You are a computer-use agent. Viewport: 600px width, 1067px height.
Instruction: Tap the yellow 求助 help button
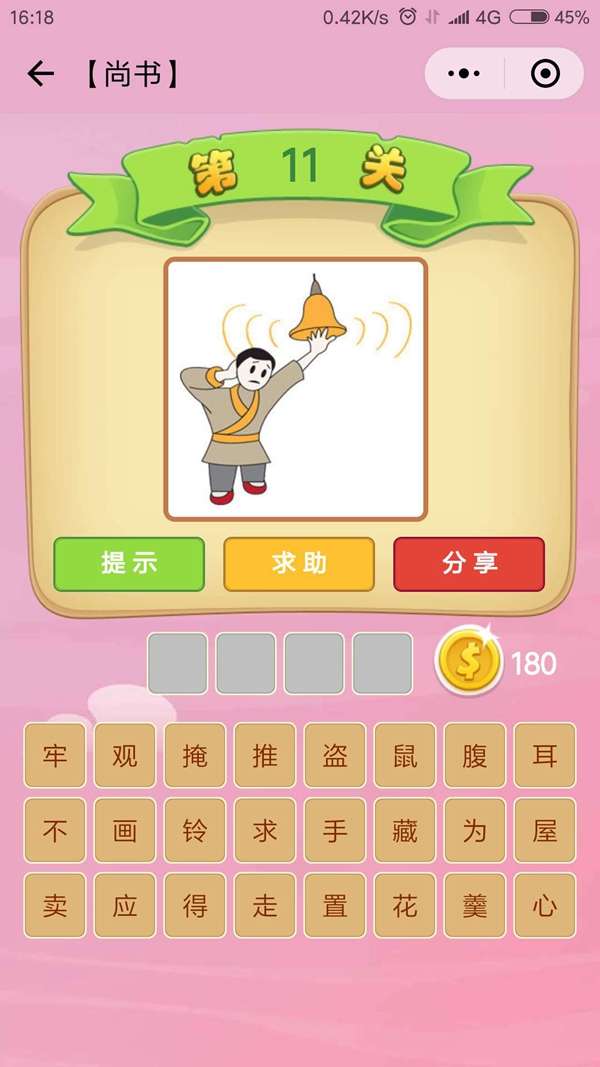299,564
